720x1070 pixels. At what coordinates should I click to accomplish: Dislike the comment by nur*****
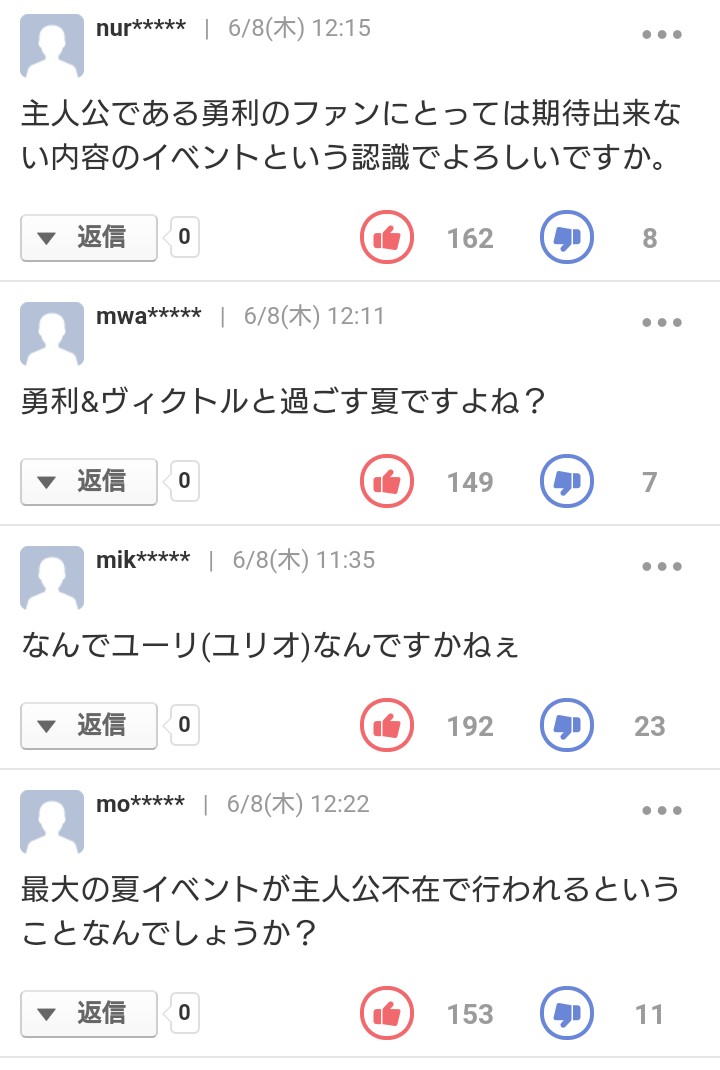coord(567,238)
